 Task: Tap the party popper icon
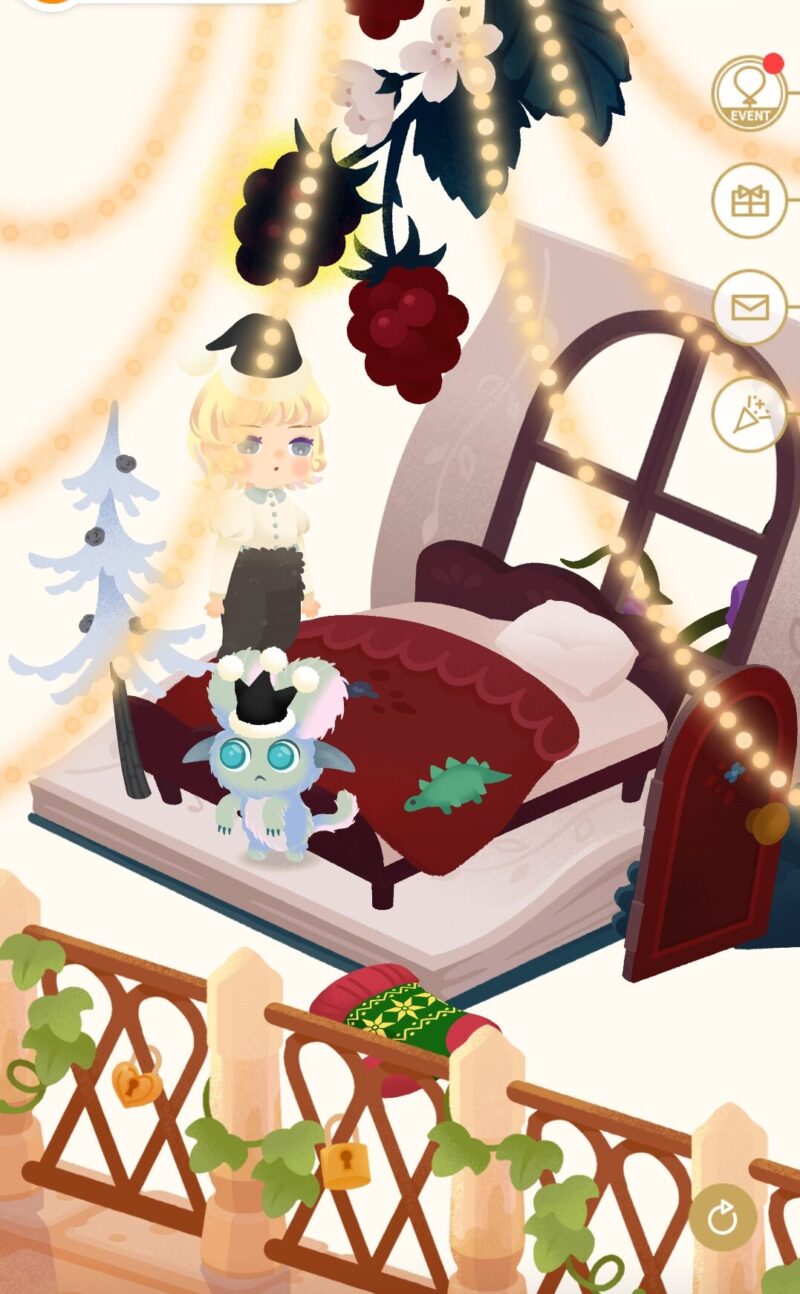(x=749, y=414)
